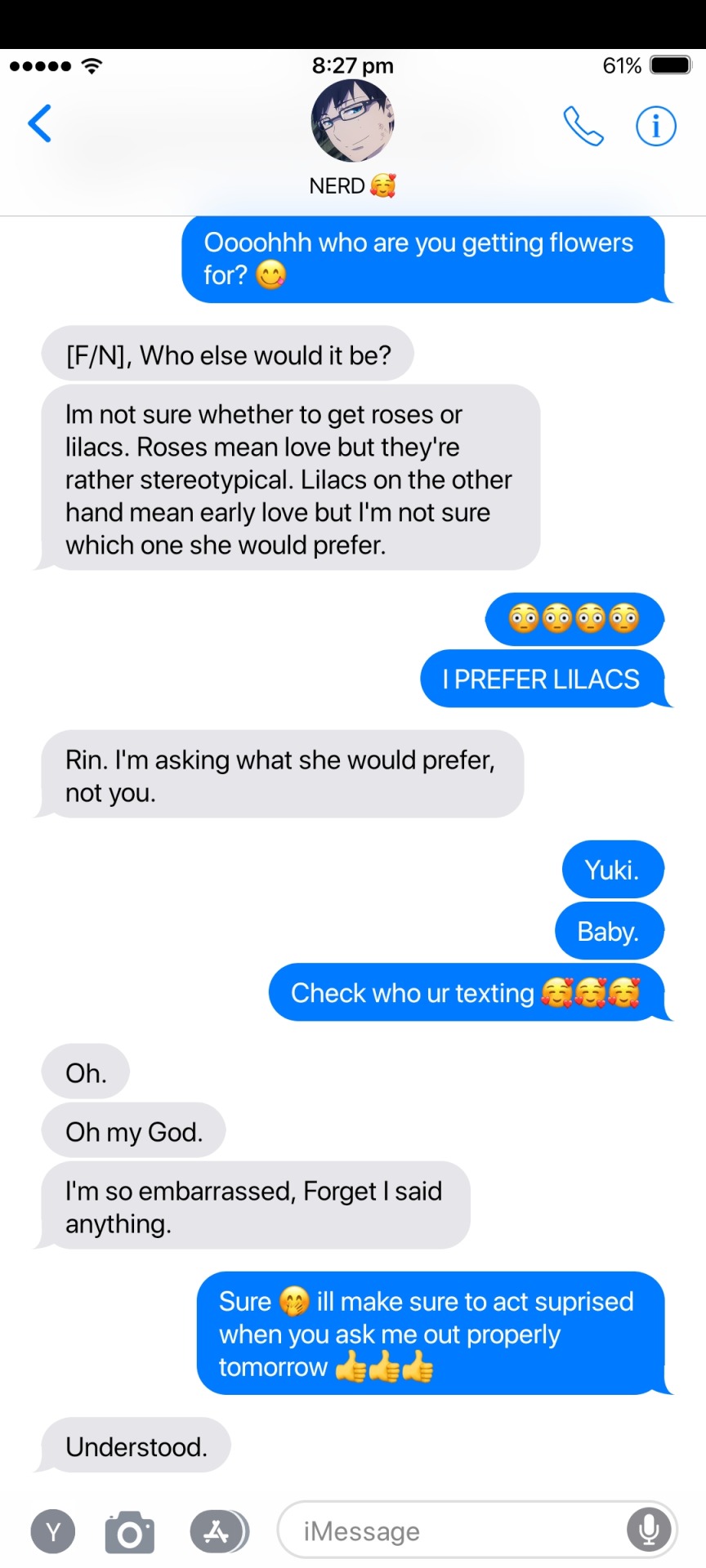Image resolution: width=706 pixels, height=1568 pixels.
Task: Tap the round Y icon beside the camera
Action: point(53,1532)
